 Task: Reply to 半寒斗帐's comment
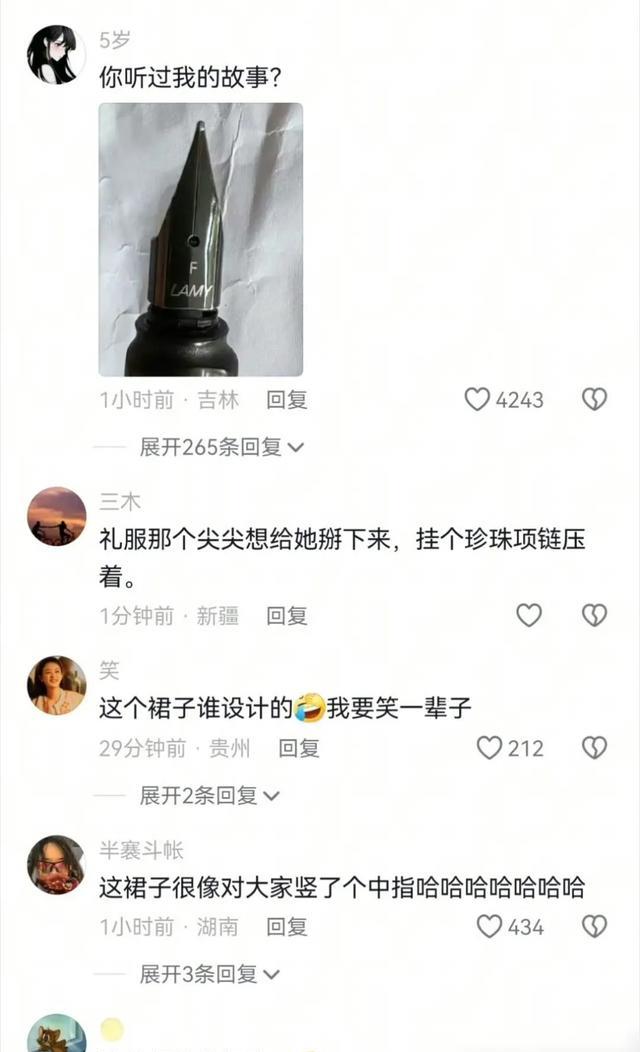pos(286,927)
